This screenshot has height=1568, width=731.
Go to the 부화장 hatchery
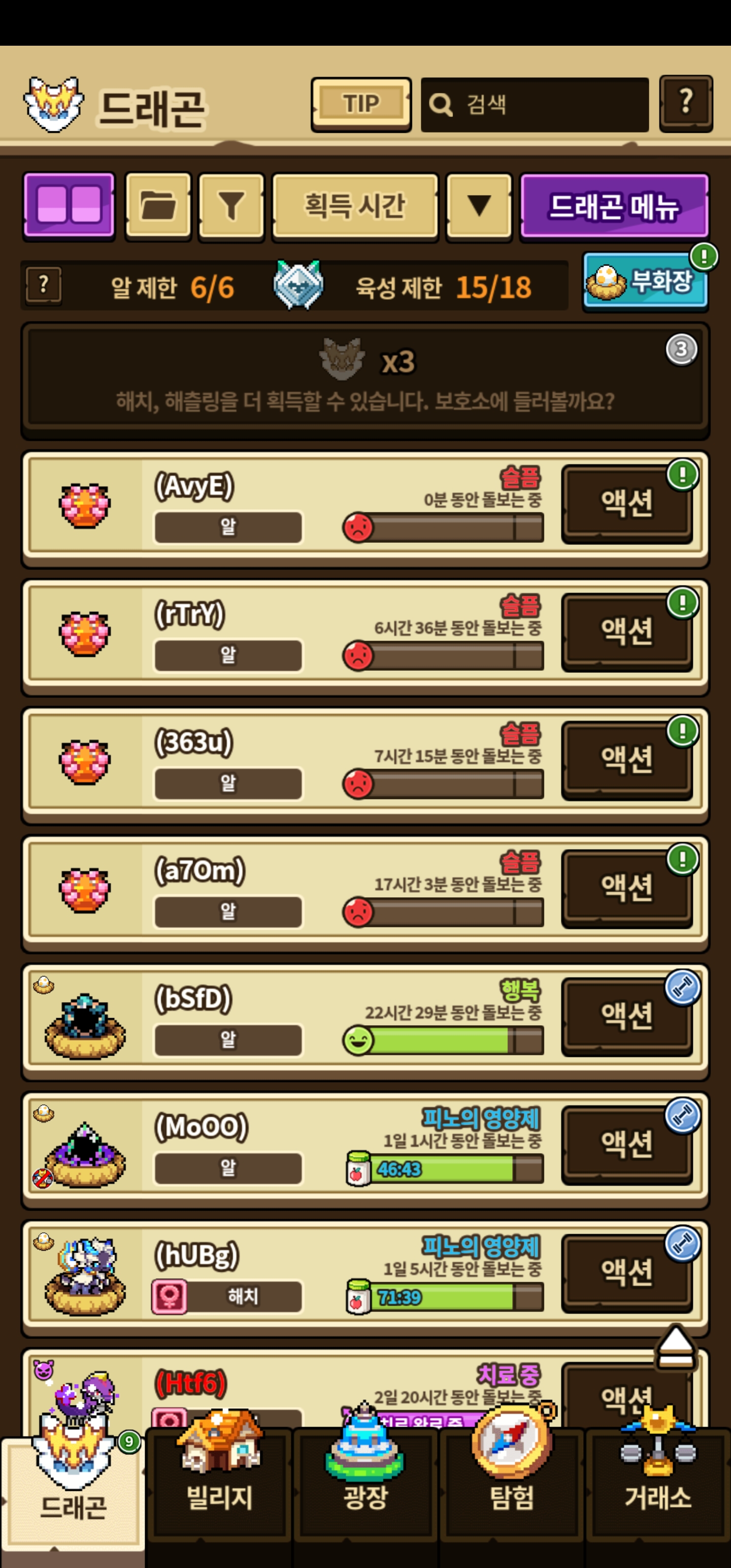tap(645, 281)
